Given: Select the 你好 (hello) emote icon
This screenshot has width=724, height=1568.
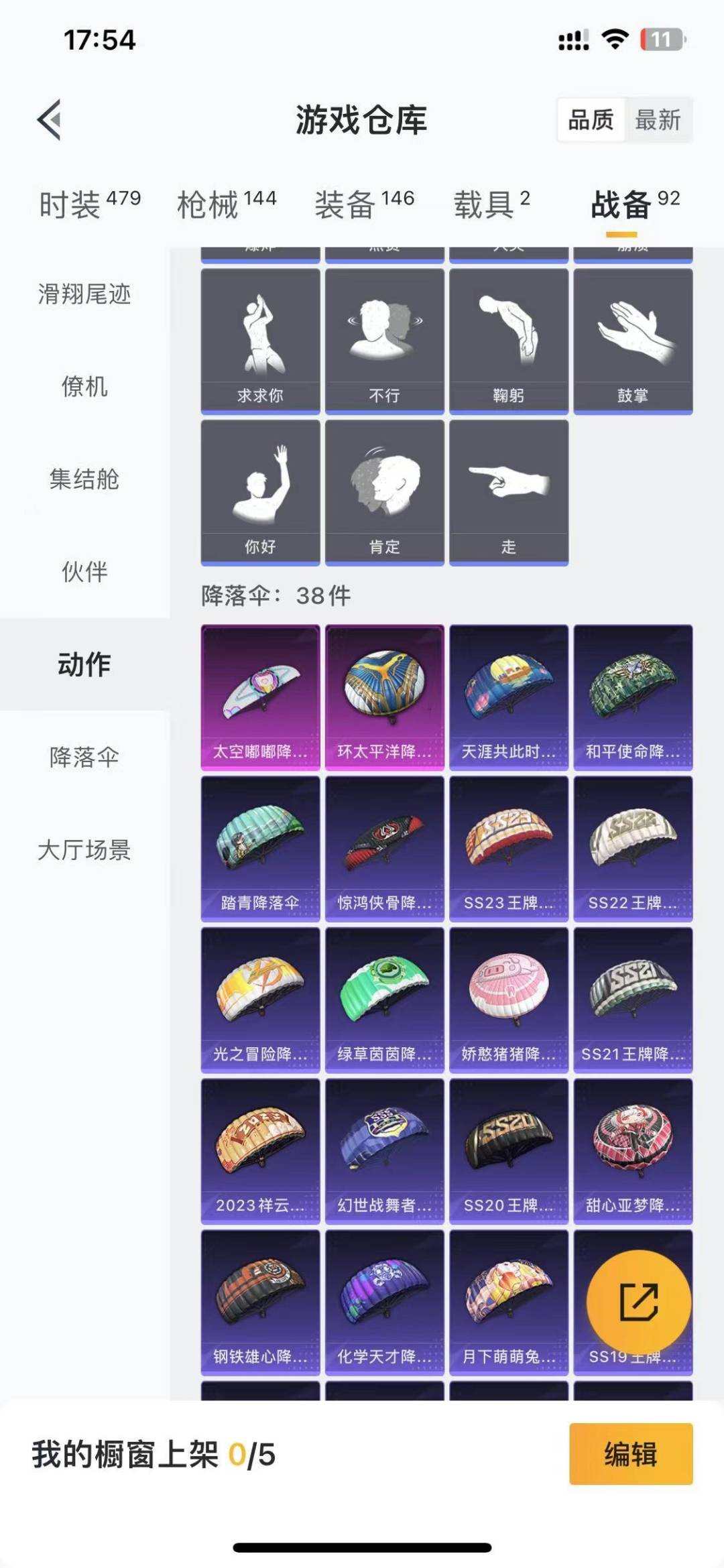Looking at the screenshot, I should click(x=261, y=489).
